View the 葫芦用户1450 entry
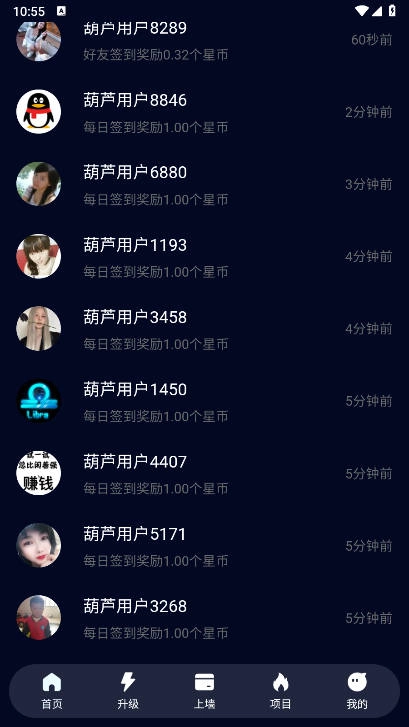 [204, 402]
